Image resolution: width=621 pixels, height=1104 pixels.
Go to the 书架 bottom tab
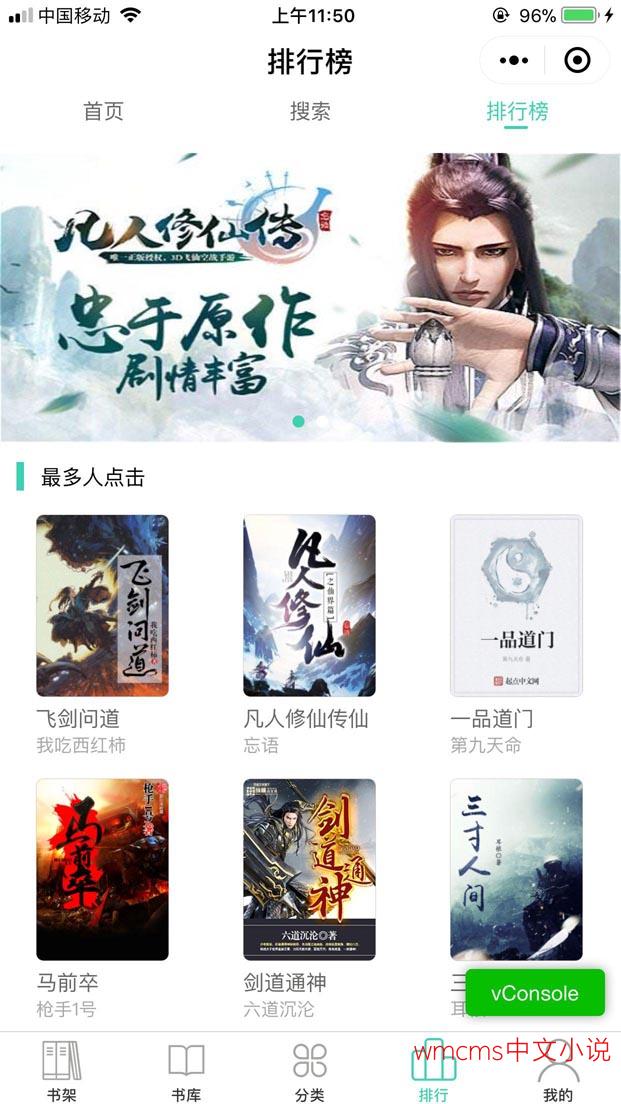62,1070
